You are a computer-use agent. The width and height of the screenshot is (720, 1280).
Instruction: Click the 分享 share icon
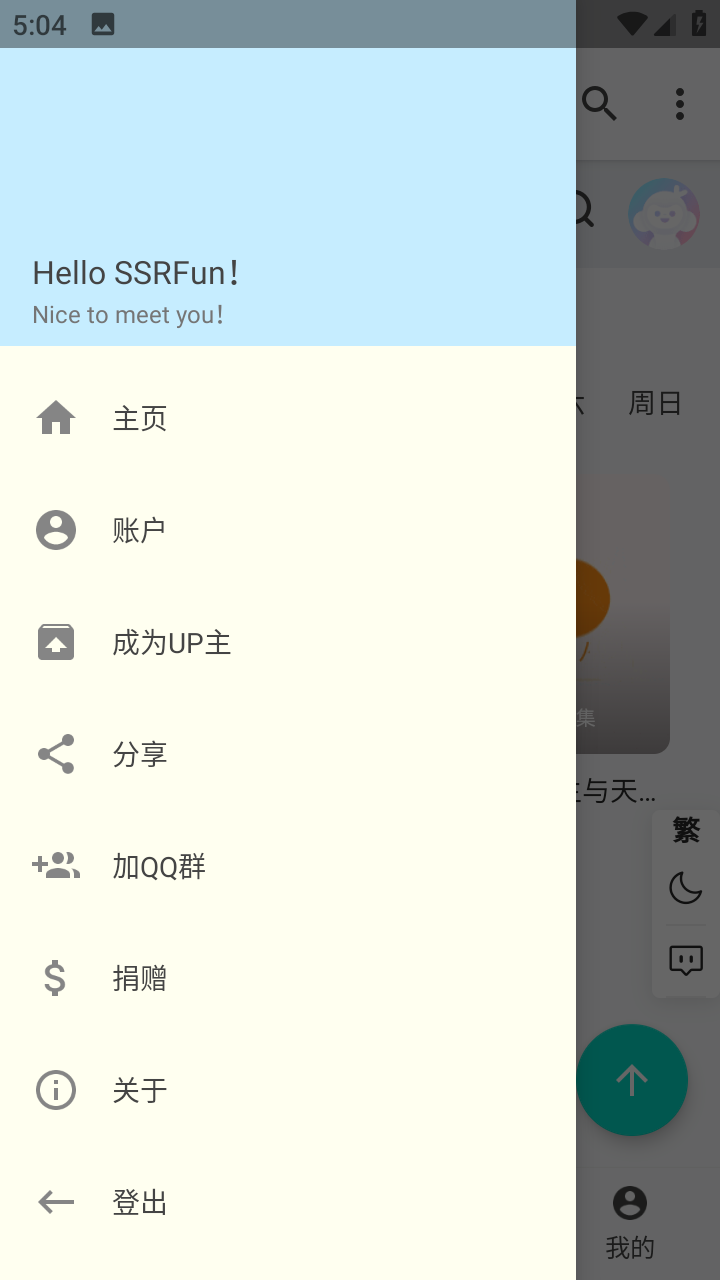click(55, 754)
